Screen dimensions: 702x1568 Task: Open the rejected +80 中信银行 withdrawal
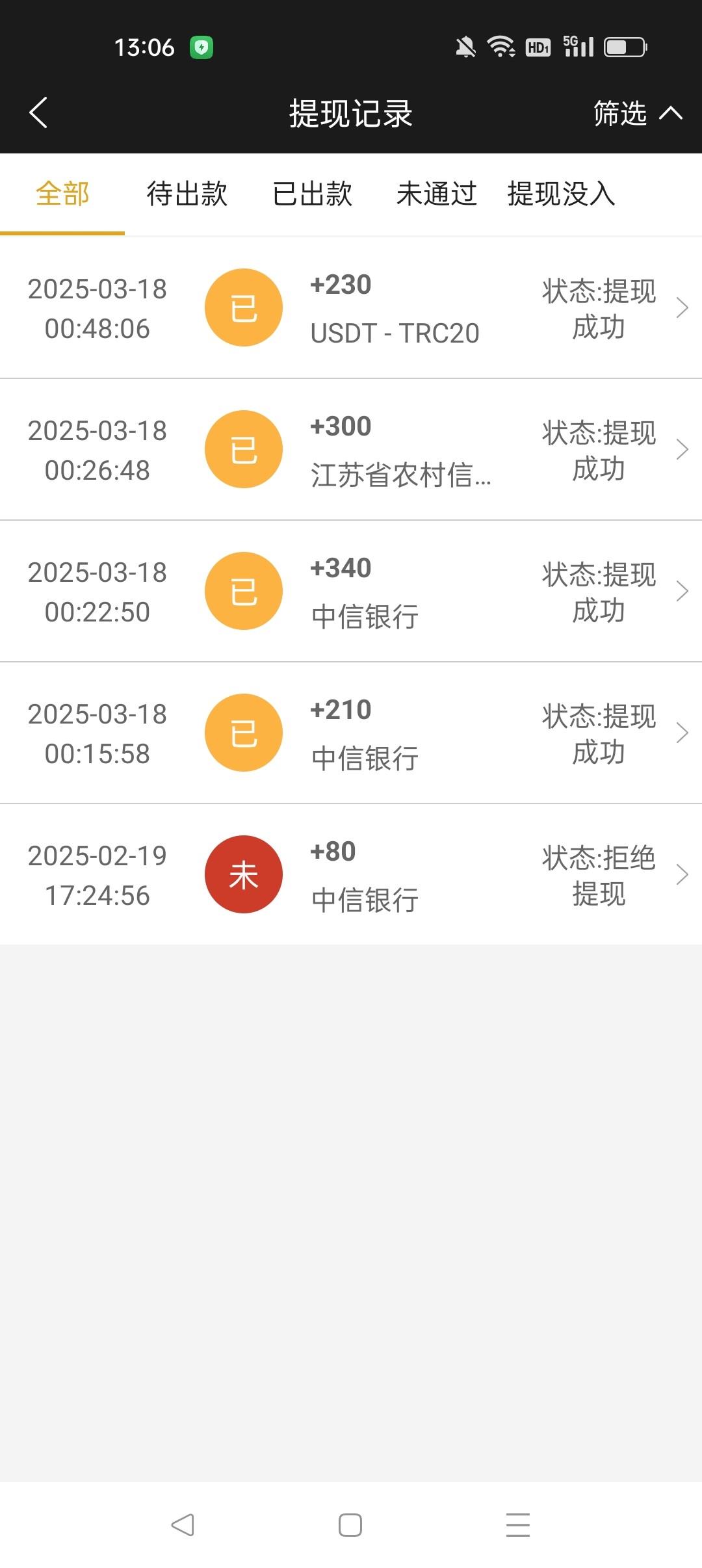(x=351, y=875)
